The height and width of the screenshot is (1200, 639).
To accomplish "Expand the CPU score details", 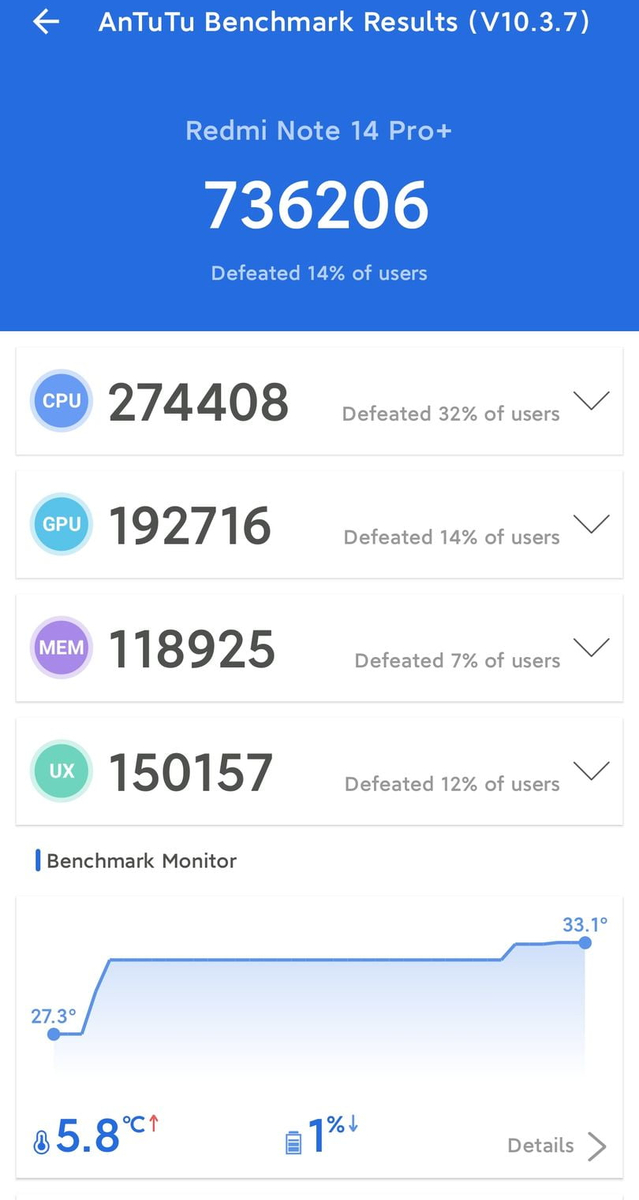I will (591, 401).
